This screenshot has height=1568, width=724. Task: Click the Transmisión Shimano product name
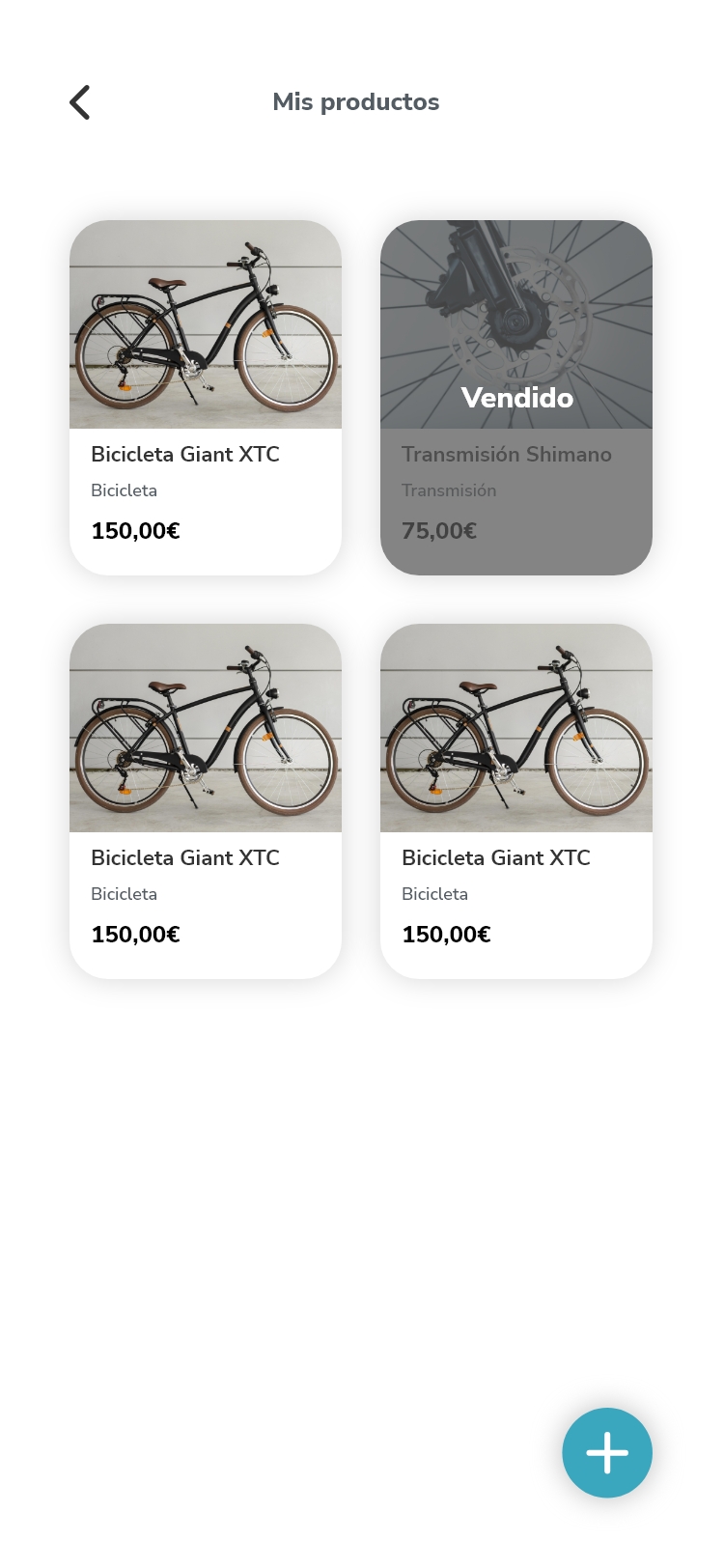(507, 454)
